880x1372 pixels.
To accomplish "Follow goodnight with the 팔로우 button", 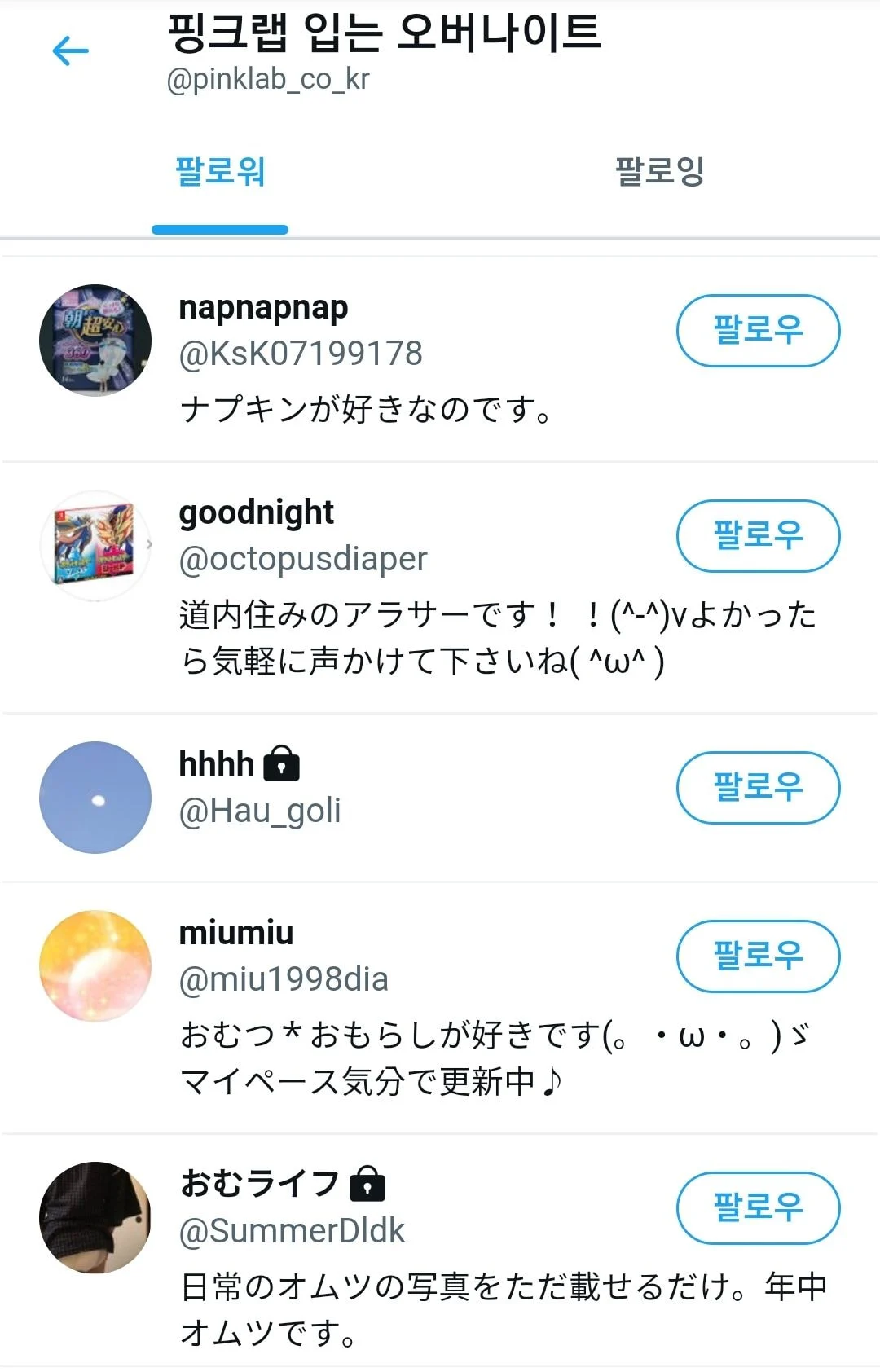I will pyautogui.click(x=757, y=537).
